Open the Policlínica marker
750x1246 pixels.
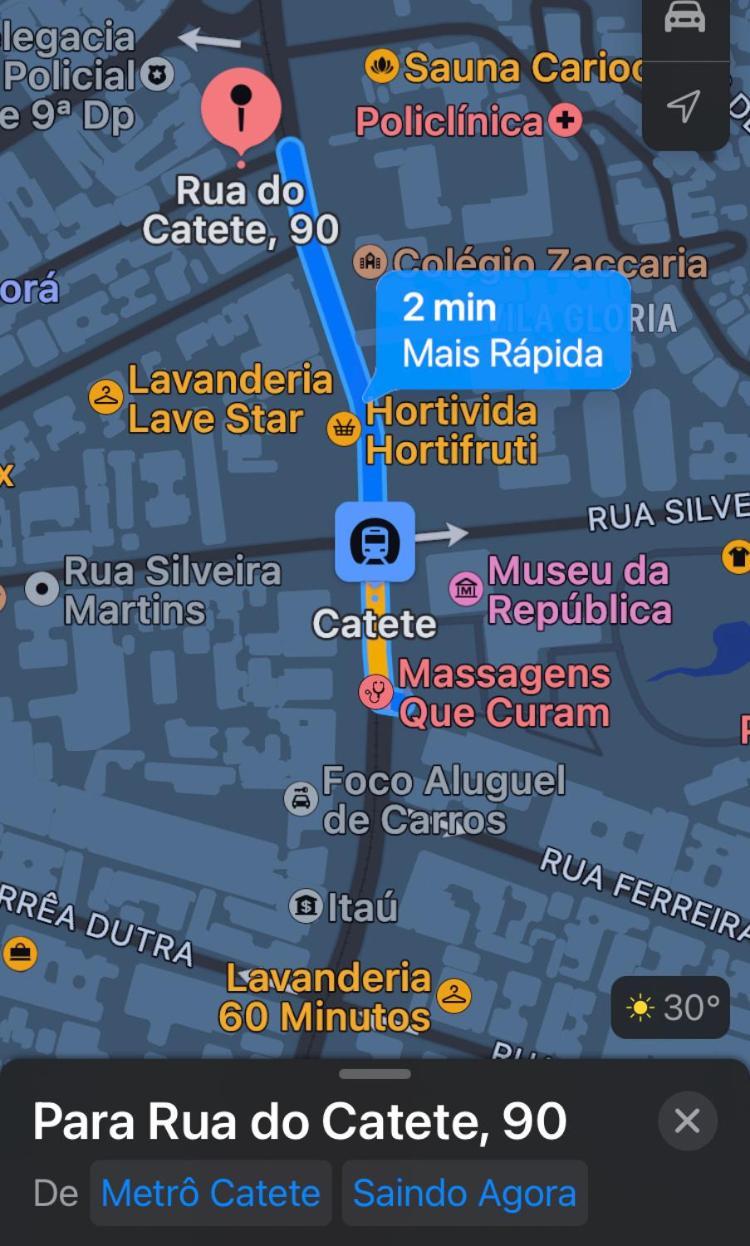pos(565,122)
